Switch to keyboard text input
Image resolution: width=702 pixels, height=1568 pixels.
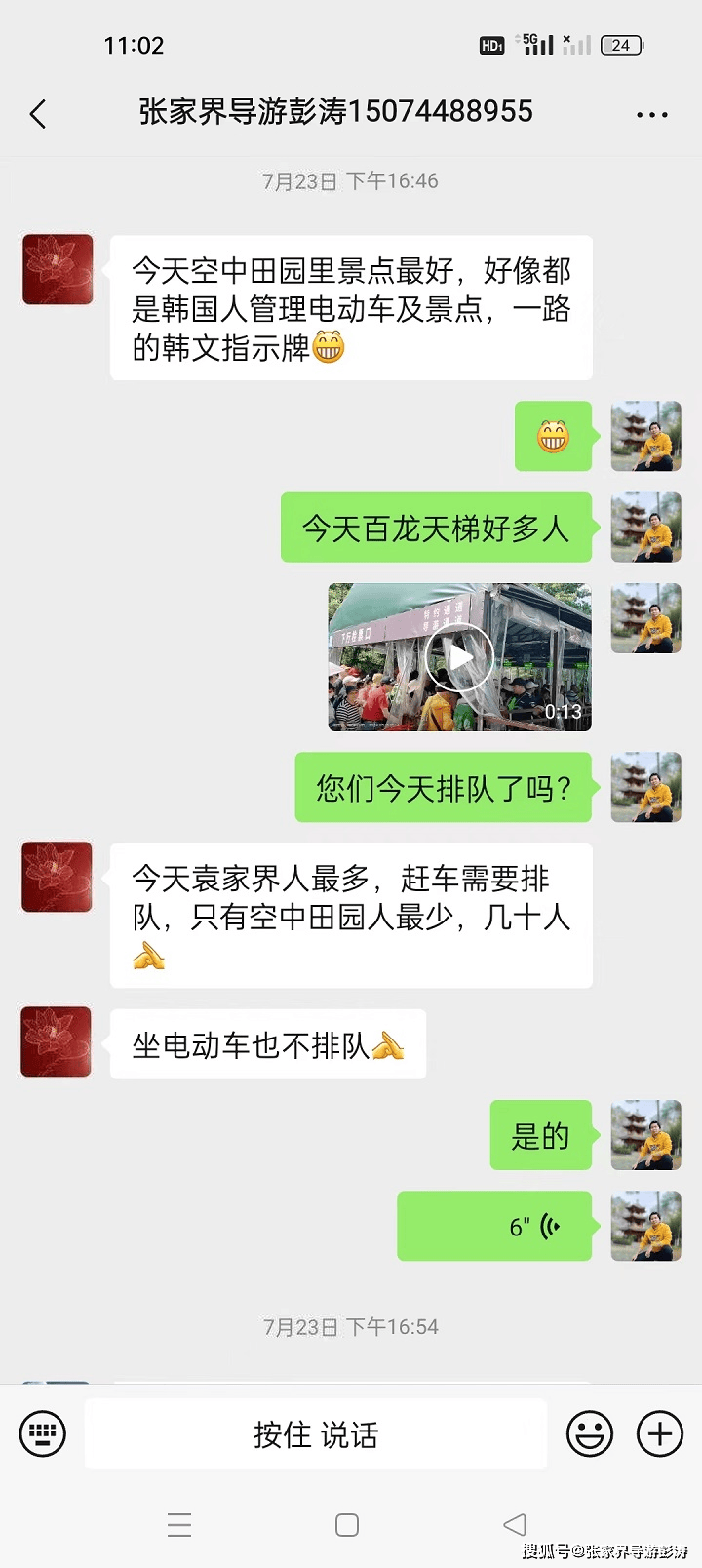[43, 1433]
